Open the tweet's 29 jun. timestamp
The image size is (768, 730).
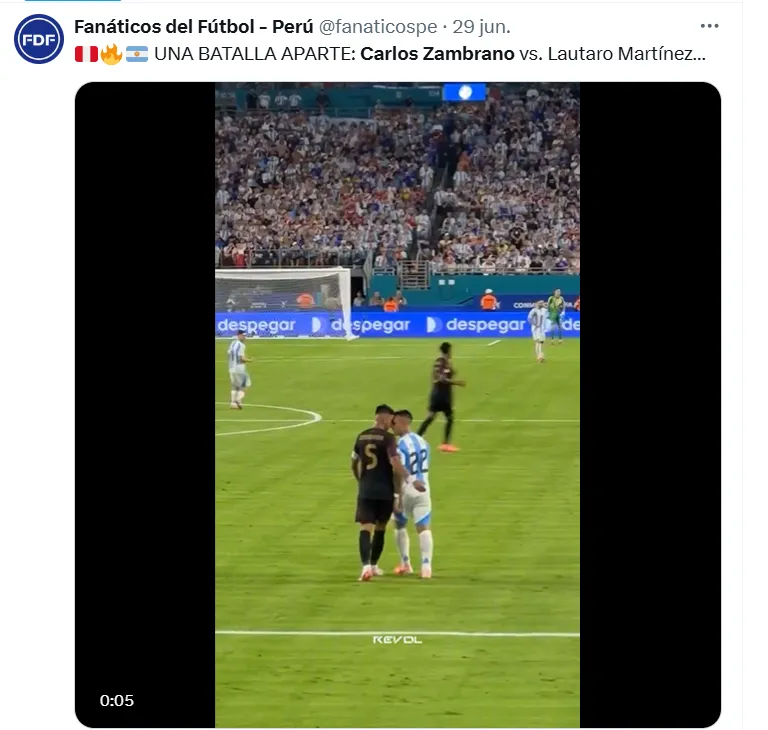[x=483, y=27]
